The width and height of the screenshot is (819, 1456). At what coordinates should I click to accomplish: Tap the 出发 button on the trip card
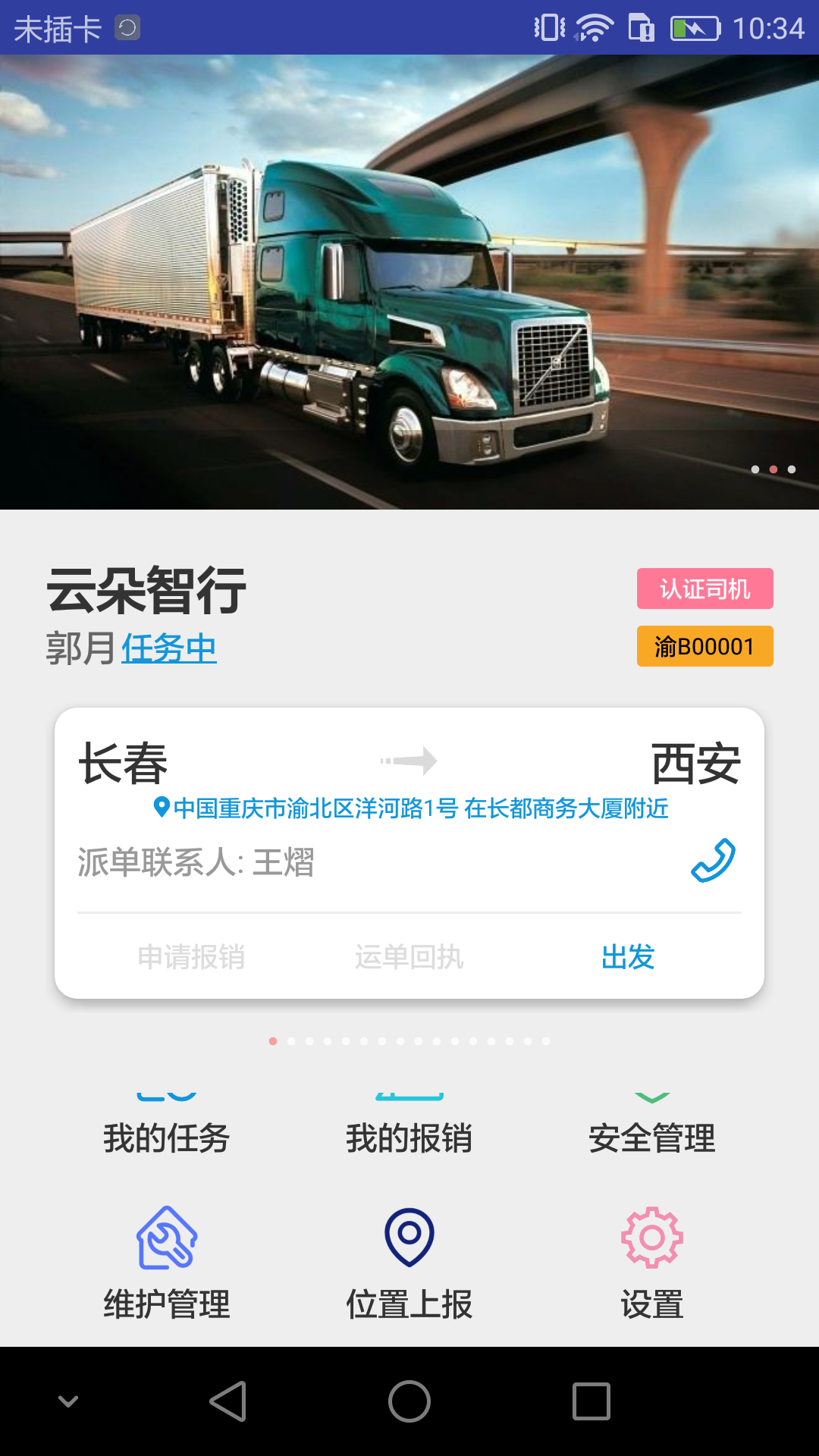(627, 957)
